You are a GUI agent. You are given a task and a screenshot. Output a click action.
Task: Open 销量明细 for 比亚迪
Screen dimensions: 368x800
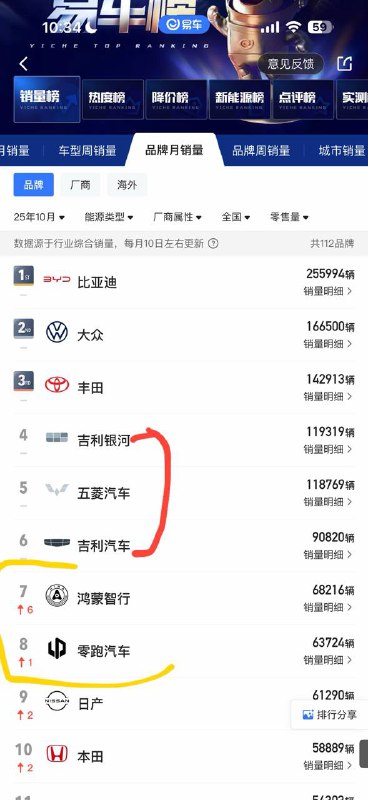pyautogui.click(x=328, y=291)
